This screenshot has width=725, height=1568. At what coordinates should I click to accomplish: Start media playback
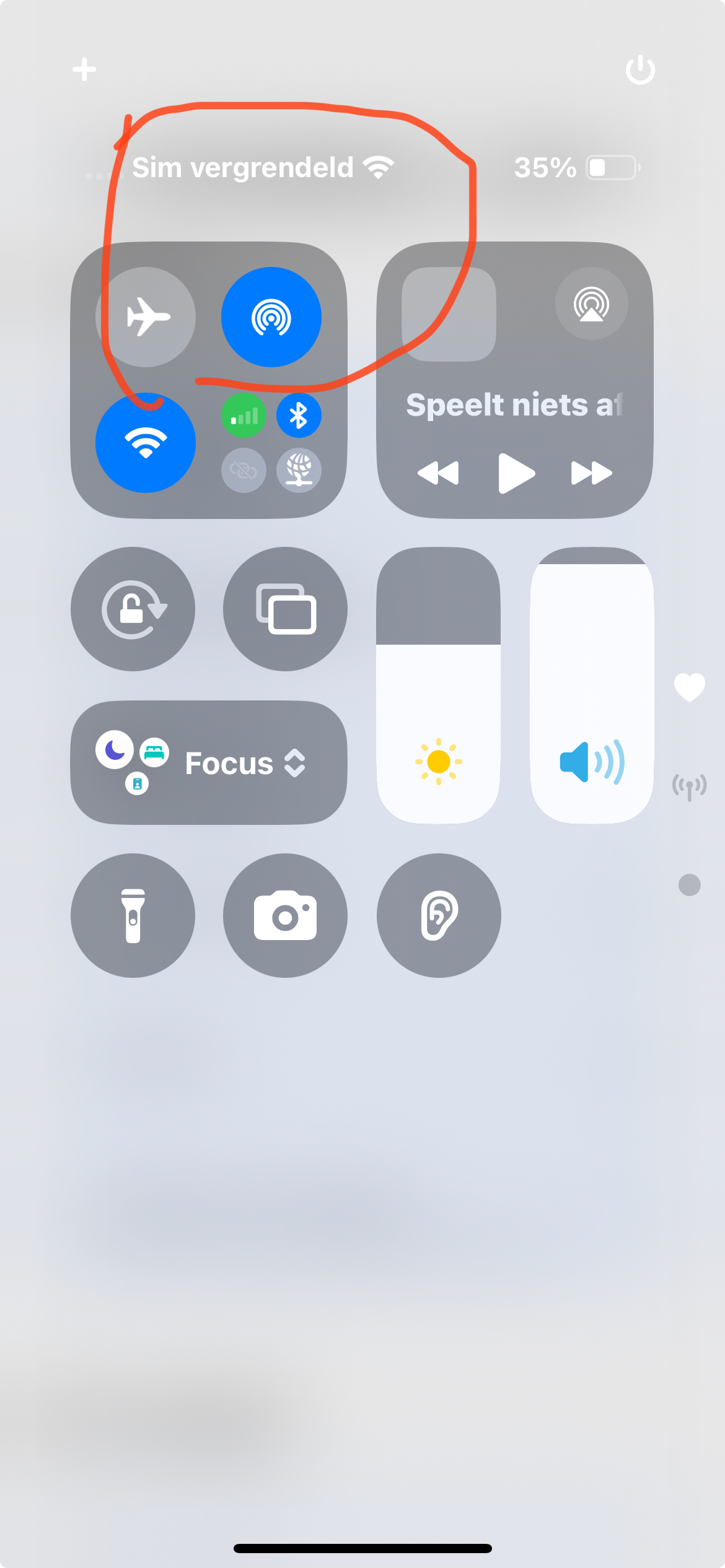coord(516,473)
